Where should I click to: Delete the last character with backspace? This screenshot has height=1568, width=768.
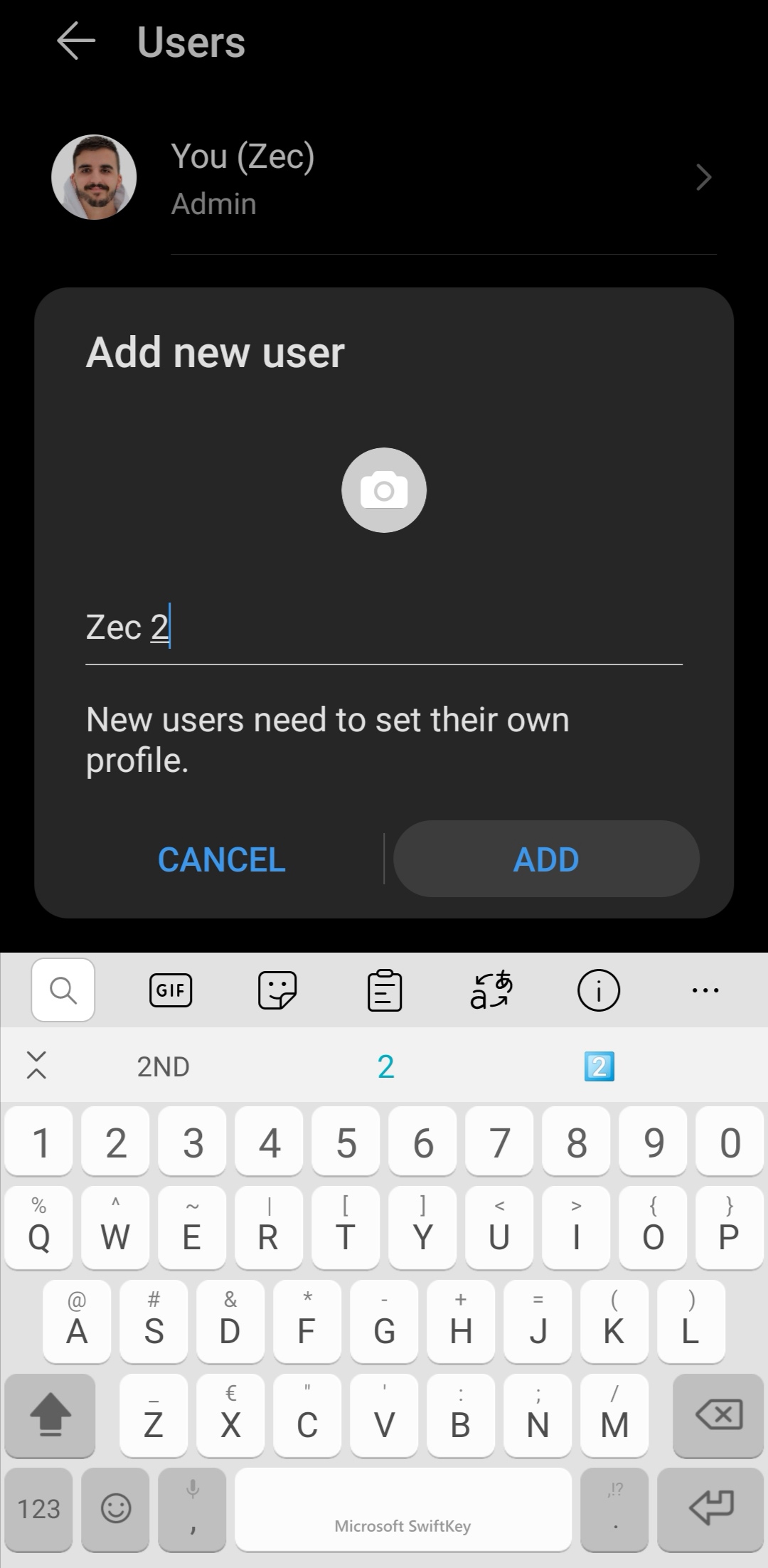719,1414
